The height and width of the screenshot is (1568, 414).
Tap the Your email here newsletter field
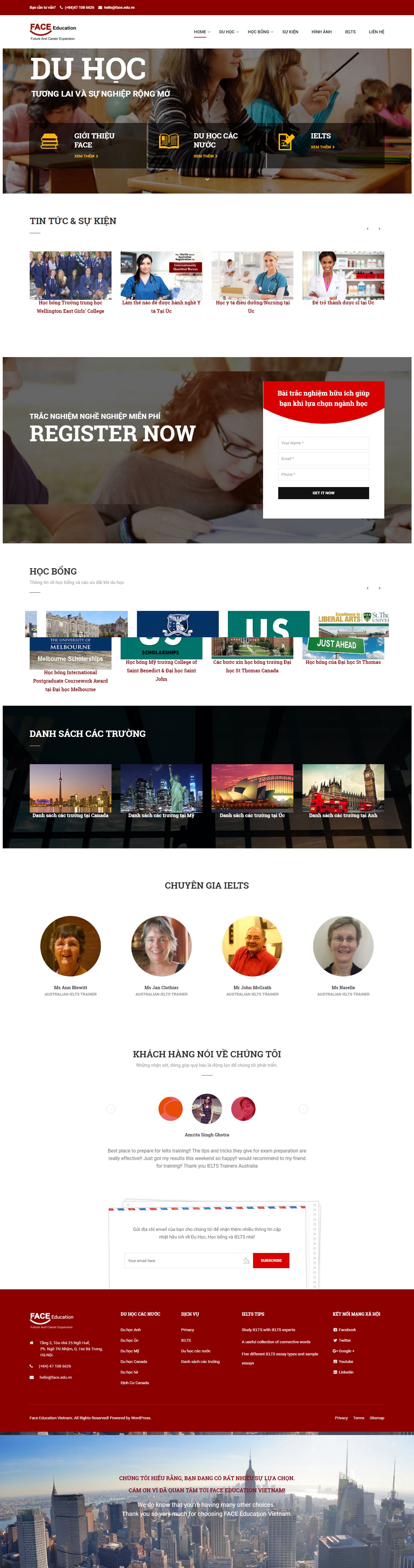click(x=183, y=1261)
